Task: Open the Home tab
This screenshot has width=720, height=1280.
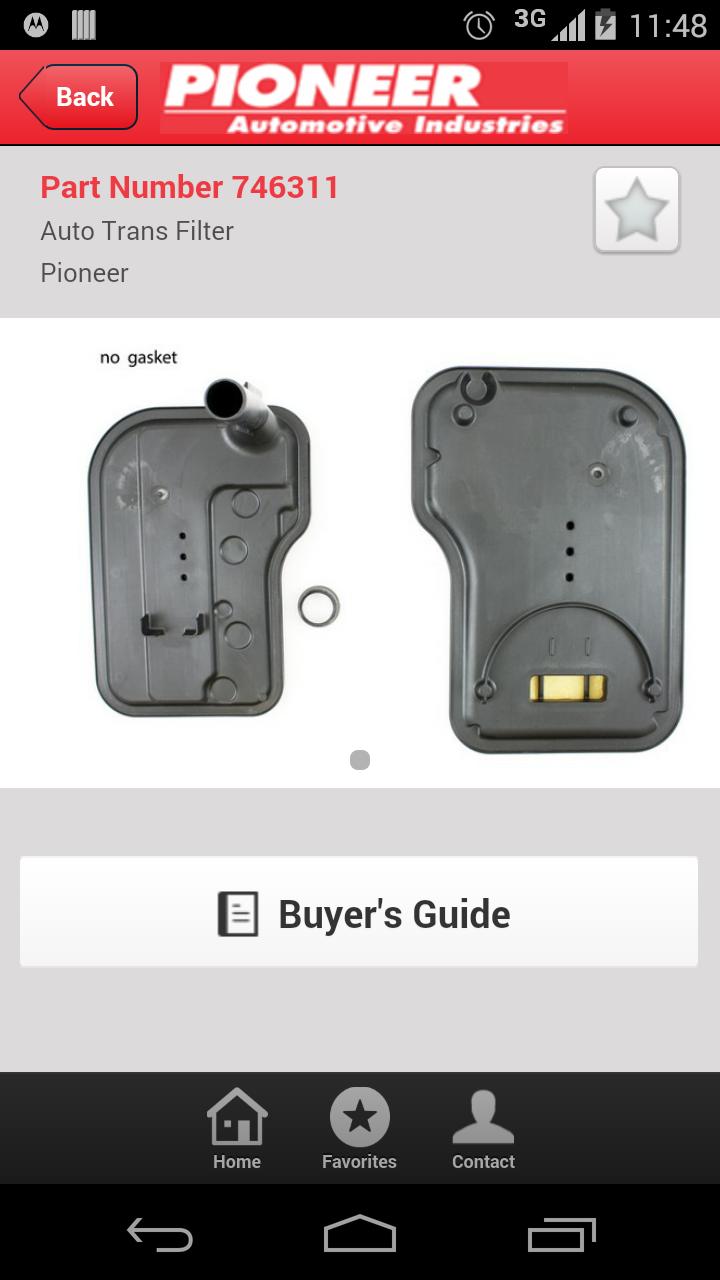Action: (x=236, y=1128)
